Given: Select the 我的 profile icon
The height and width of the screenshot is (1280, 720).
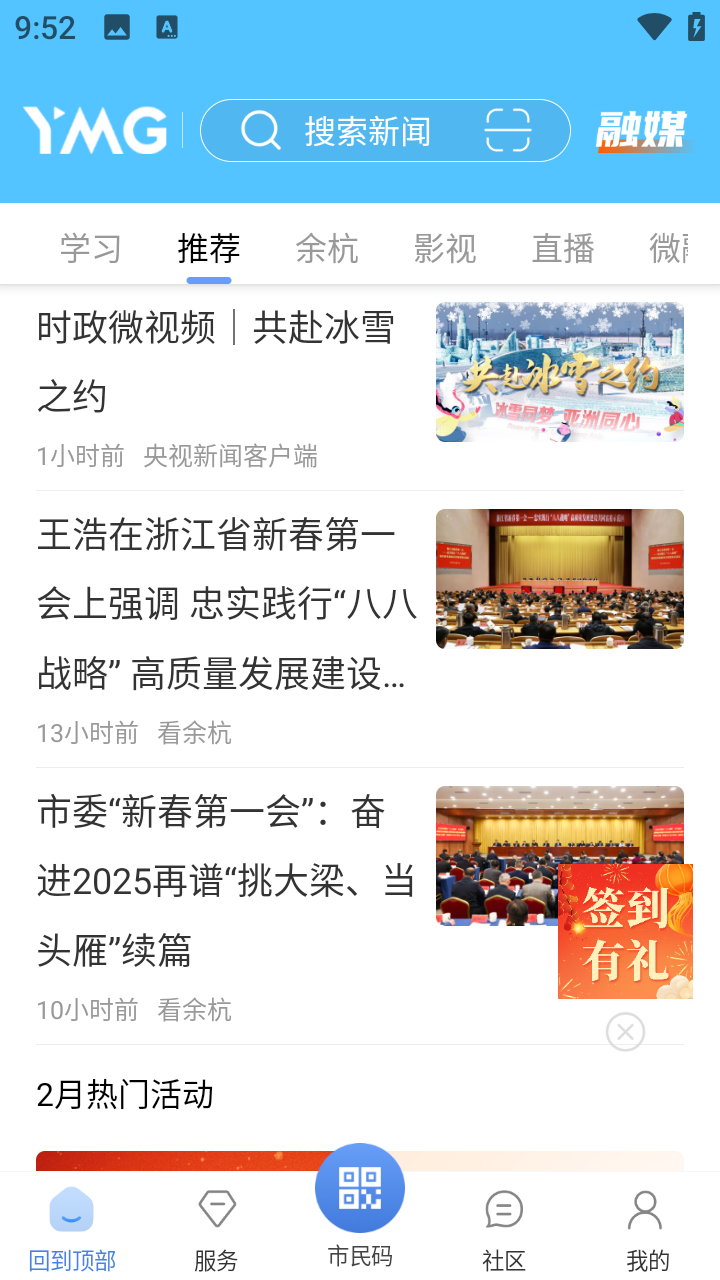Looking at the screenshot, I should [646, 1210].
